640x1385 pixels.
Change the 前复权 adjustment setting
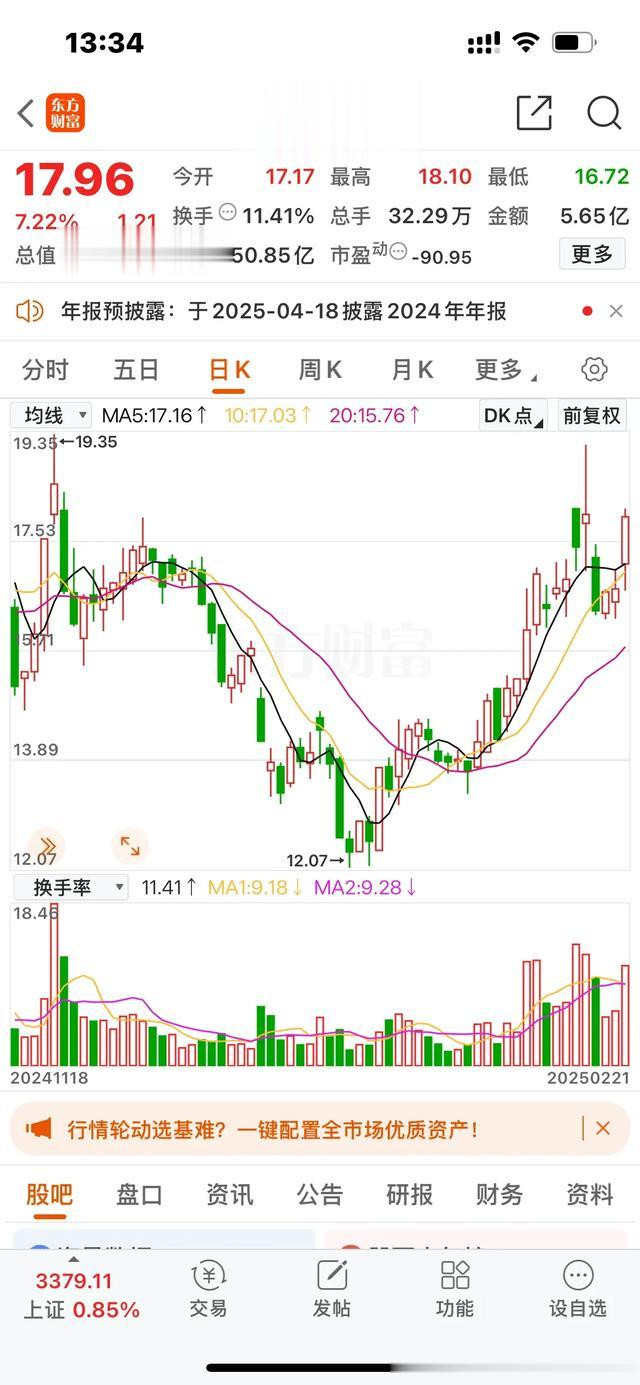coord(592,415)
